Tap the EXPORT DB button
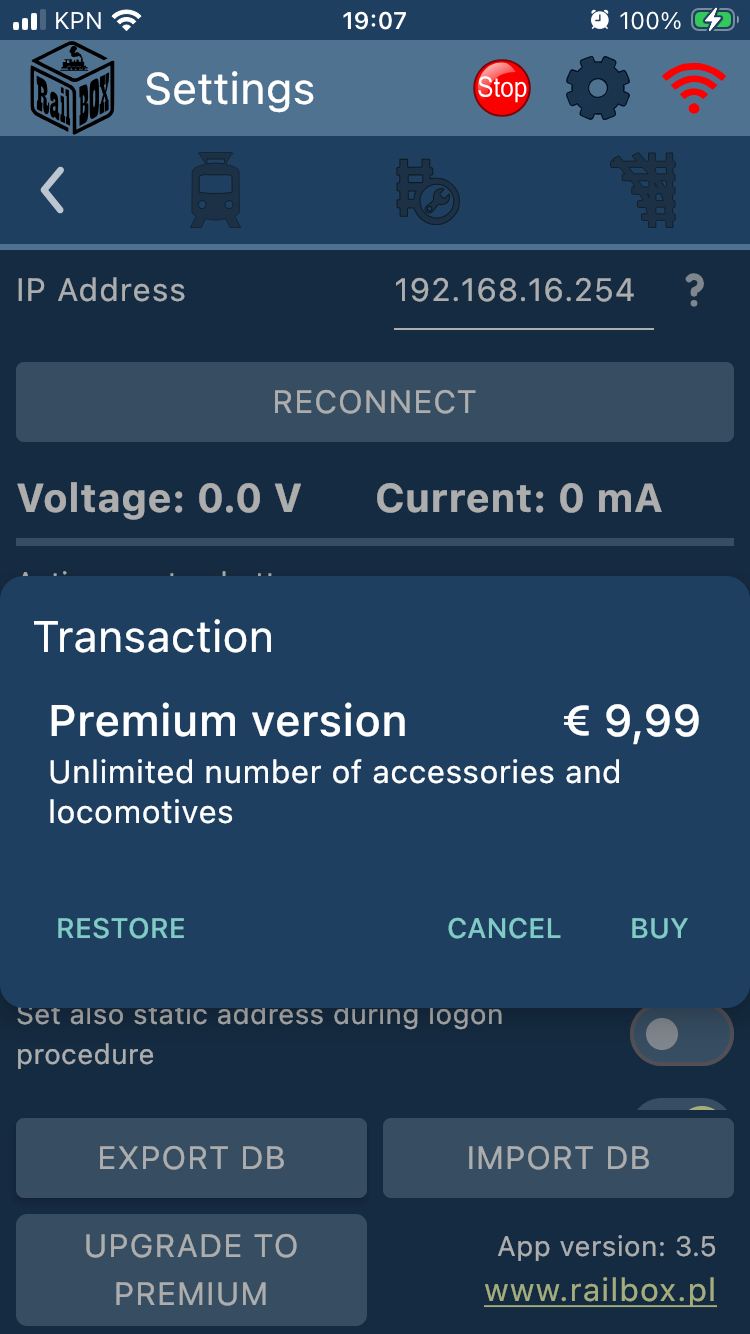The image size is (750, 1334). (191, 1158)
